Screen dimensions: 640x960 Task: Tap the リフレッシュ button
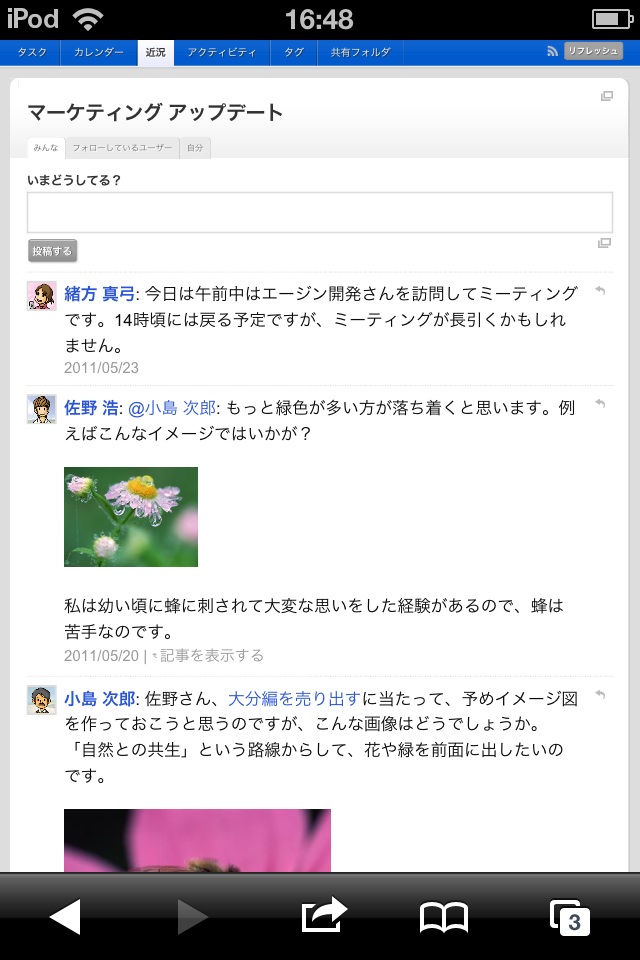coord(593,52)
